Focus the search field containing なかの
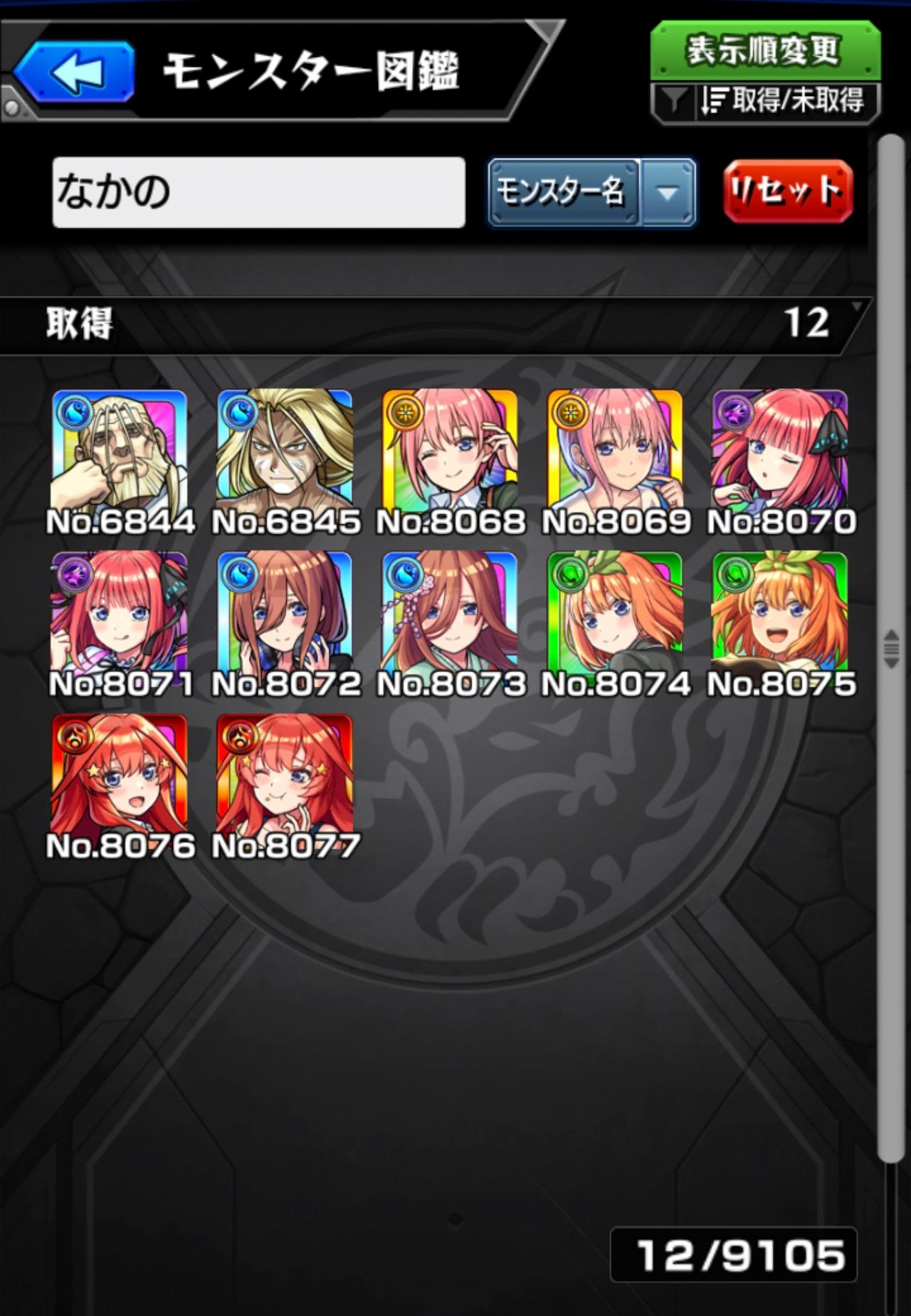Viewport: 911px width, 1316px height. [258, 192]
